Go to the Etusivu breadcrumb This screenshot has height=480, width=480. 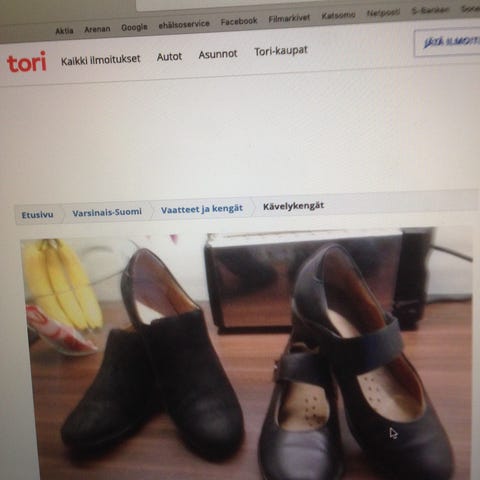(37, 215)
